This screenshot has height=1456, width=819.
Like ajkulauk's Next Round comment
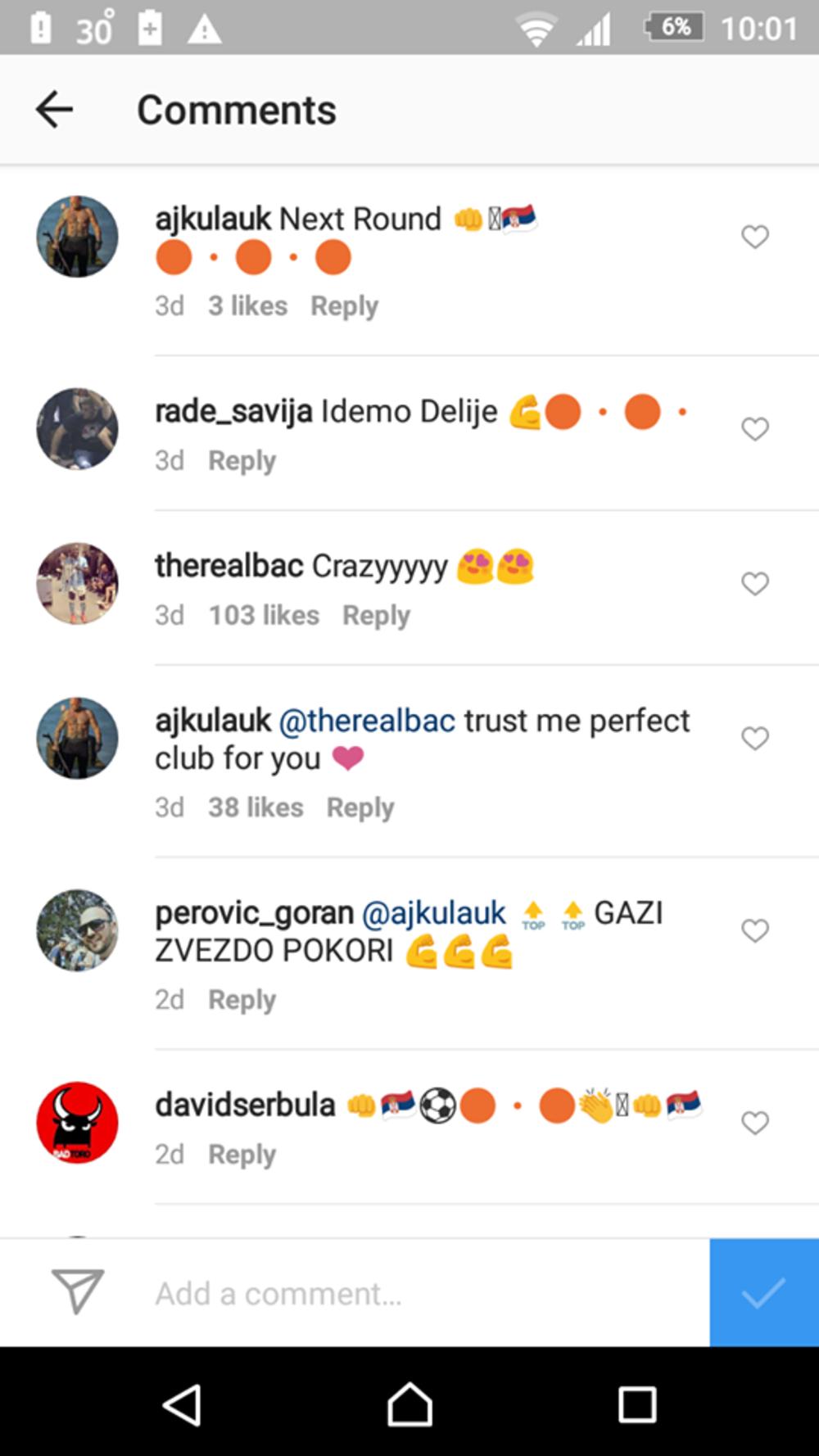click(754, 237)
